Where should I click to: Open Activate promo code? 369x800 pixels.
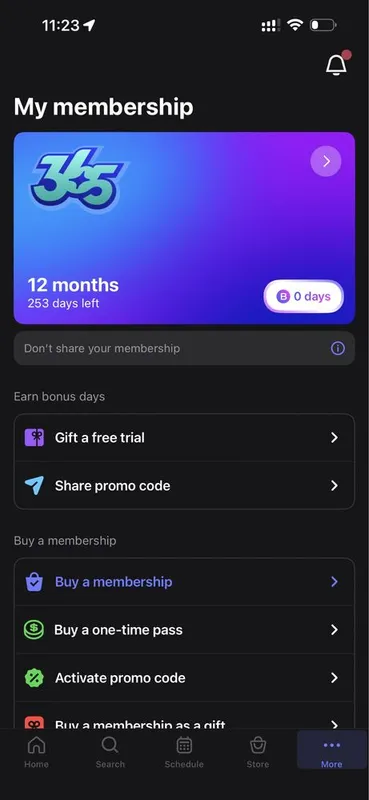coord(184,678)
